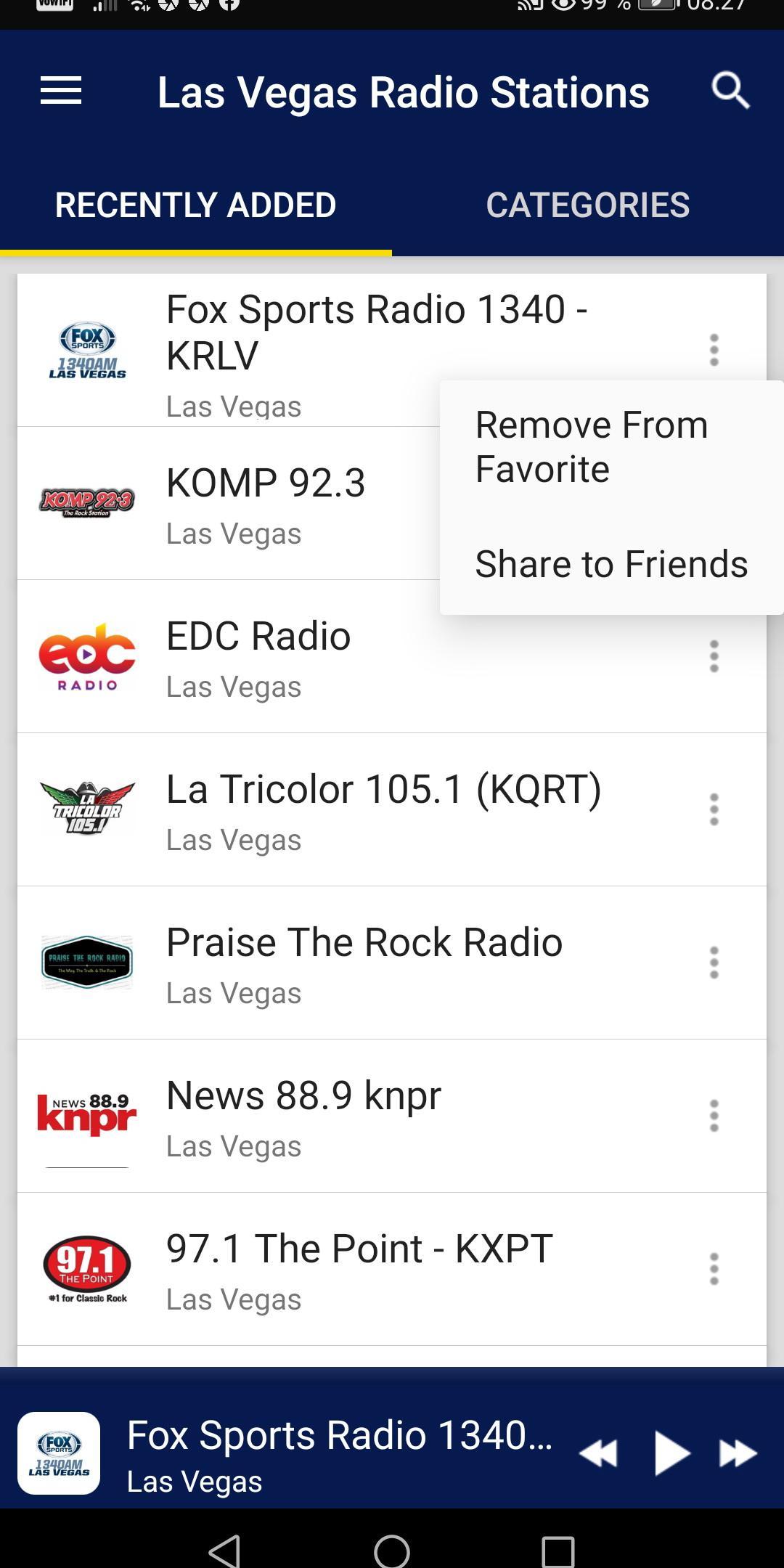
Task: Start playback in the bottom player
Action: 671,1453
